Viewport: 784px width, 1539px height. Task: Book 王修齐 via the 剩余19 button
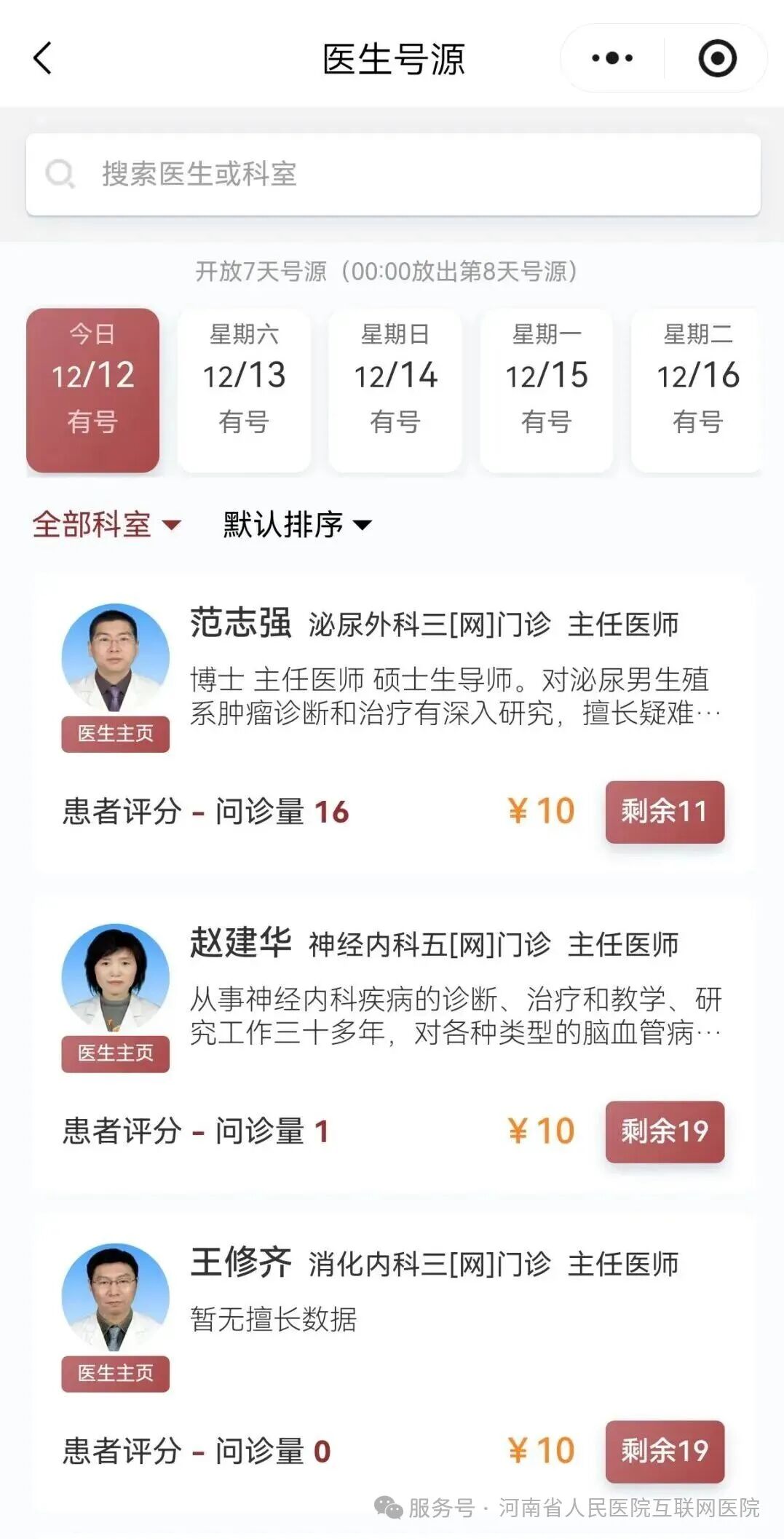coord(665,1451)
